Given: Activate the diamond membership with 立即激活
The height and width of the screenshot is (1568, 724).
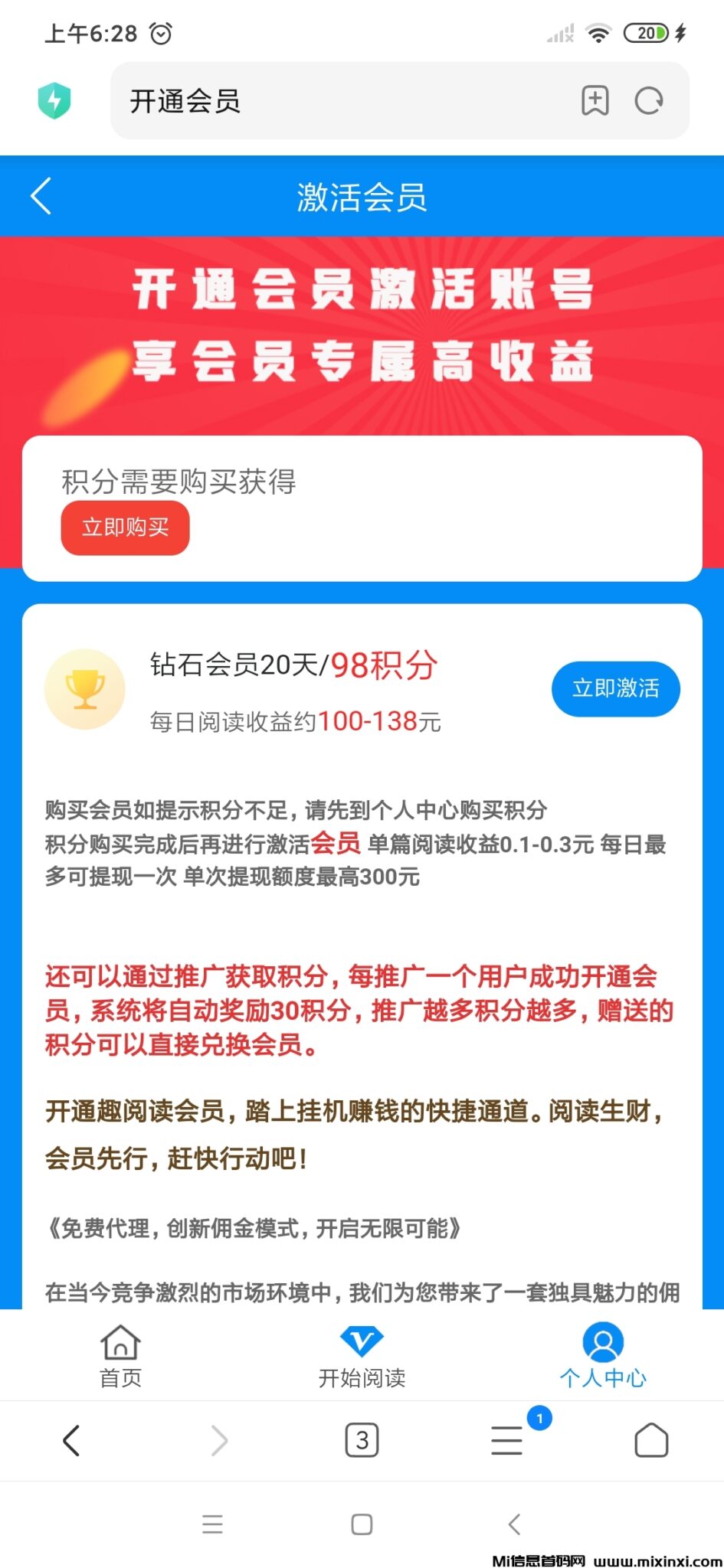Looking at the screenshot, I should click(x=615, y=688).
